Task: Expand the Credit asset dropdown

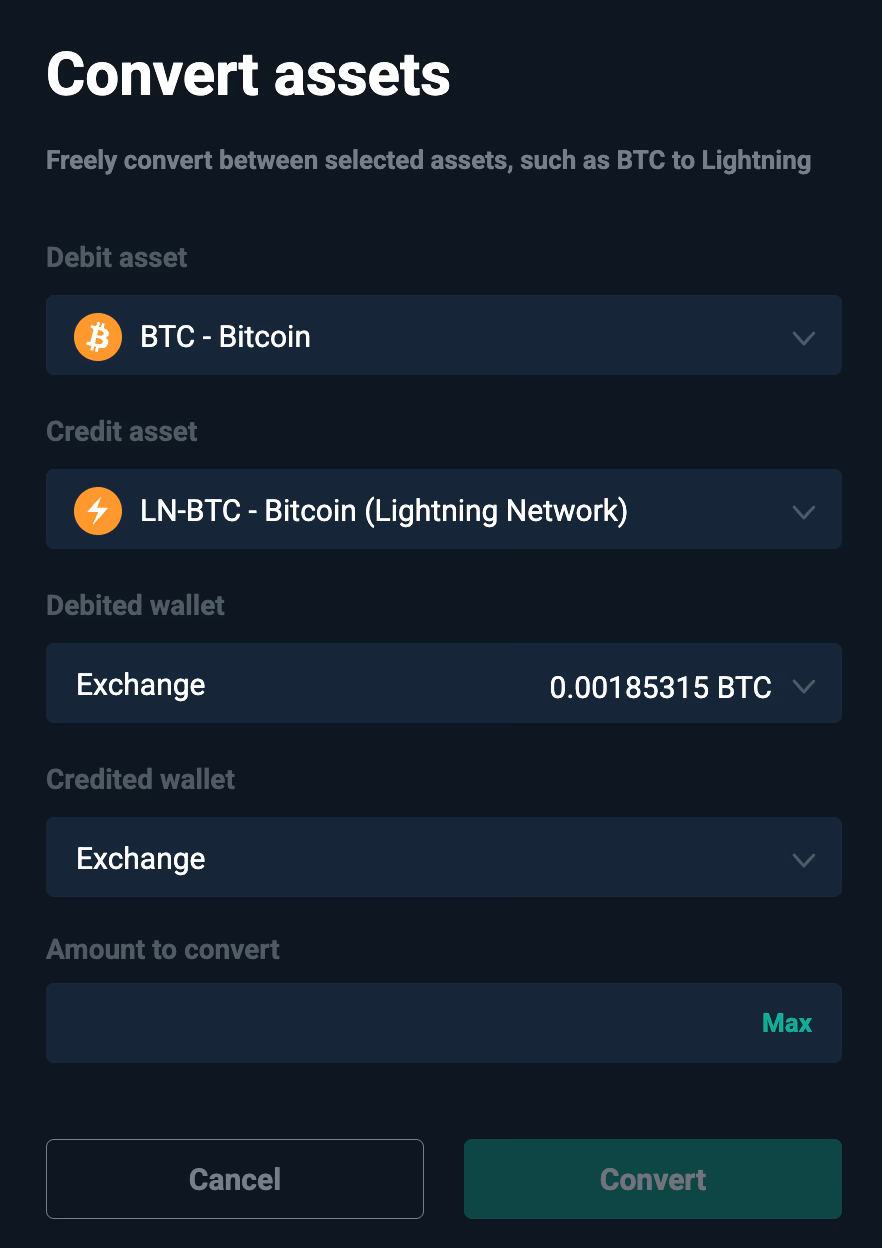Action: [444, 509]
